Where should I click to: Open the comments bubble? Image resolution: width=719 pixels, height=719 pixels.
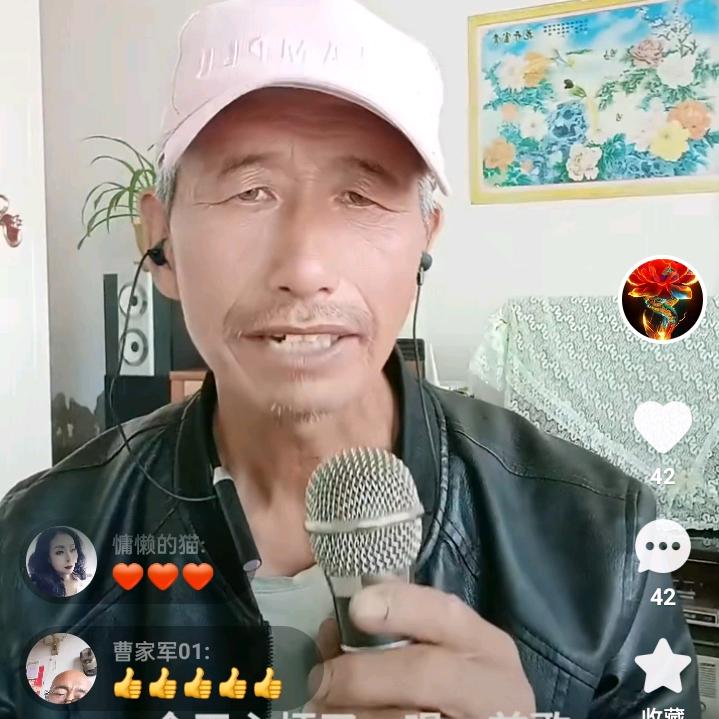click(x=662, y=547)
